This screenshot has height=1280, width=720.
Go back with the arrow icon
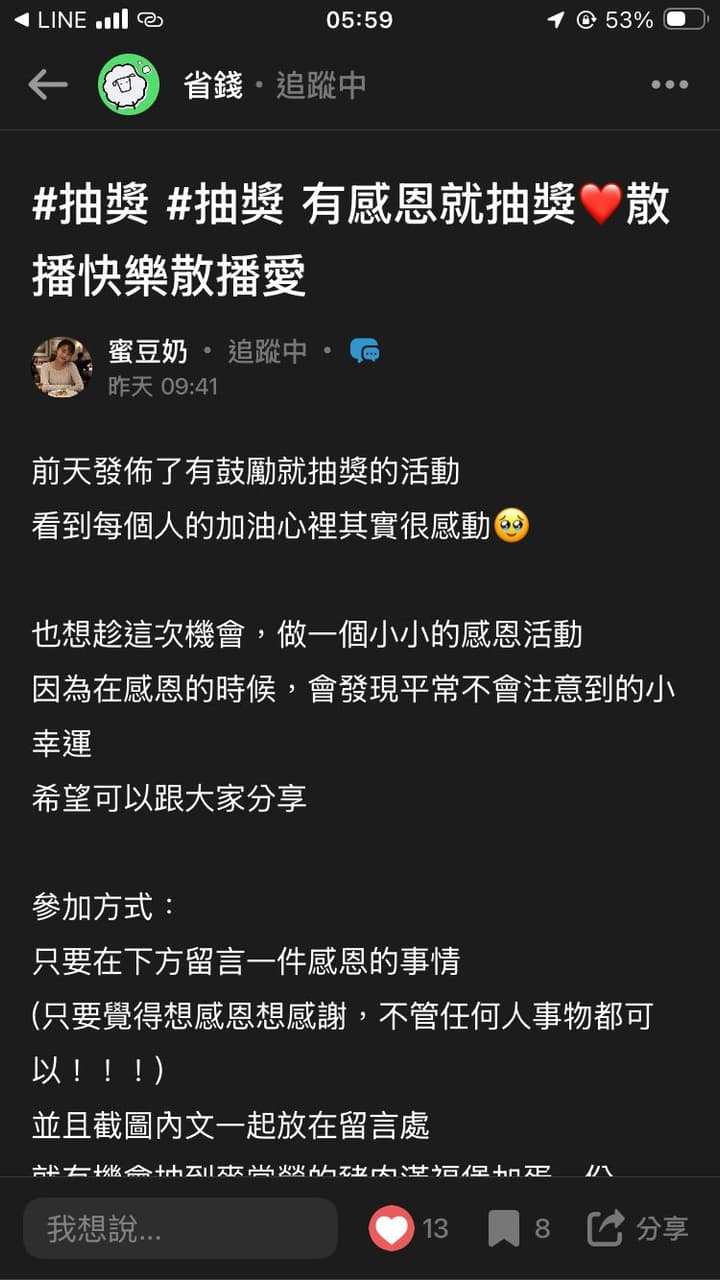pyautogui.click(x=47, y=85)
